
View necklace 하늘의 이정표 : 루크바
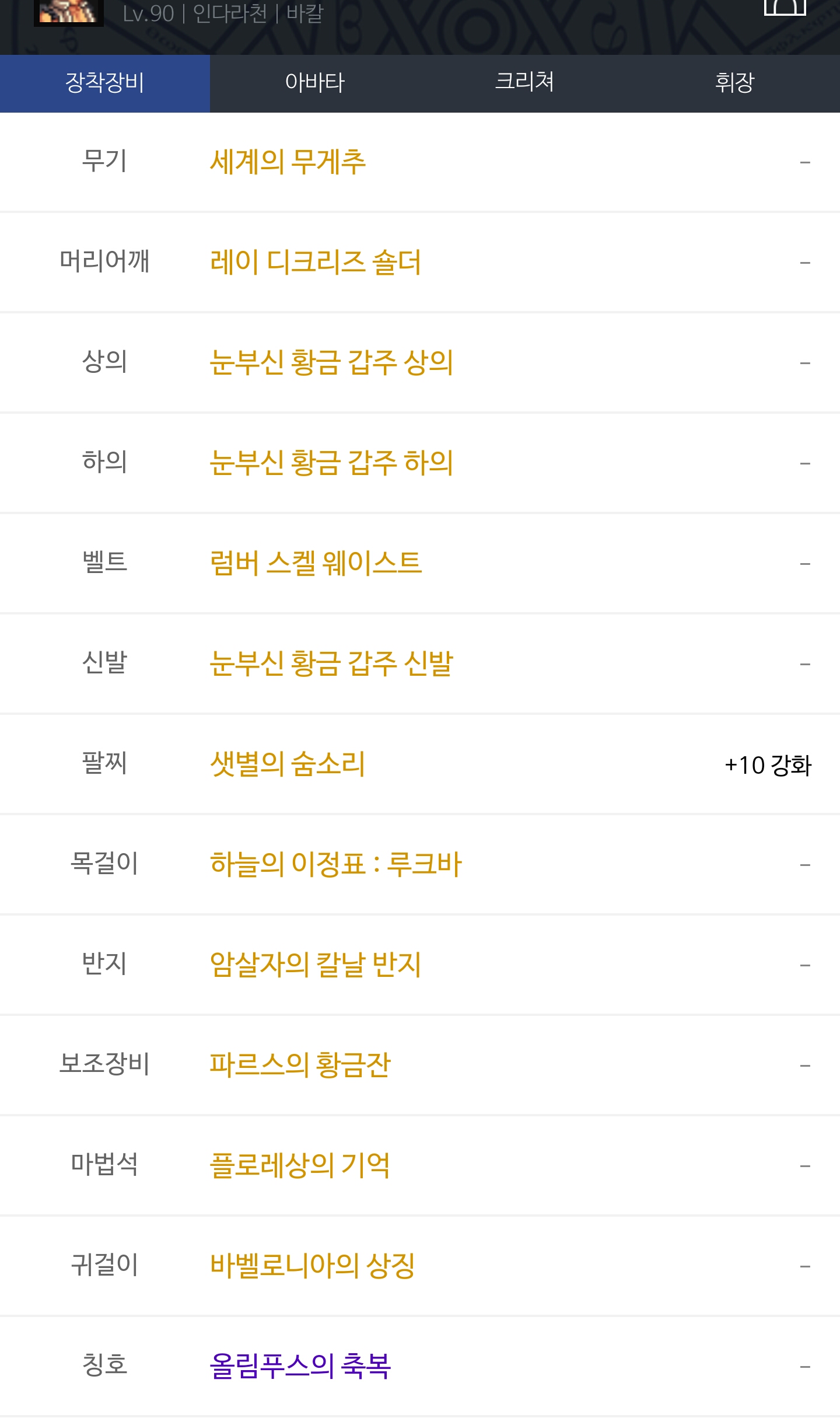click(x=335, y=864)
